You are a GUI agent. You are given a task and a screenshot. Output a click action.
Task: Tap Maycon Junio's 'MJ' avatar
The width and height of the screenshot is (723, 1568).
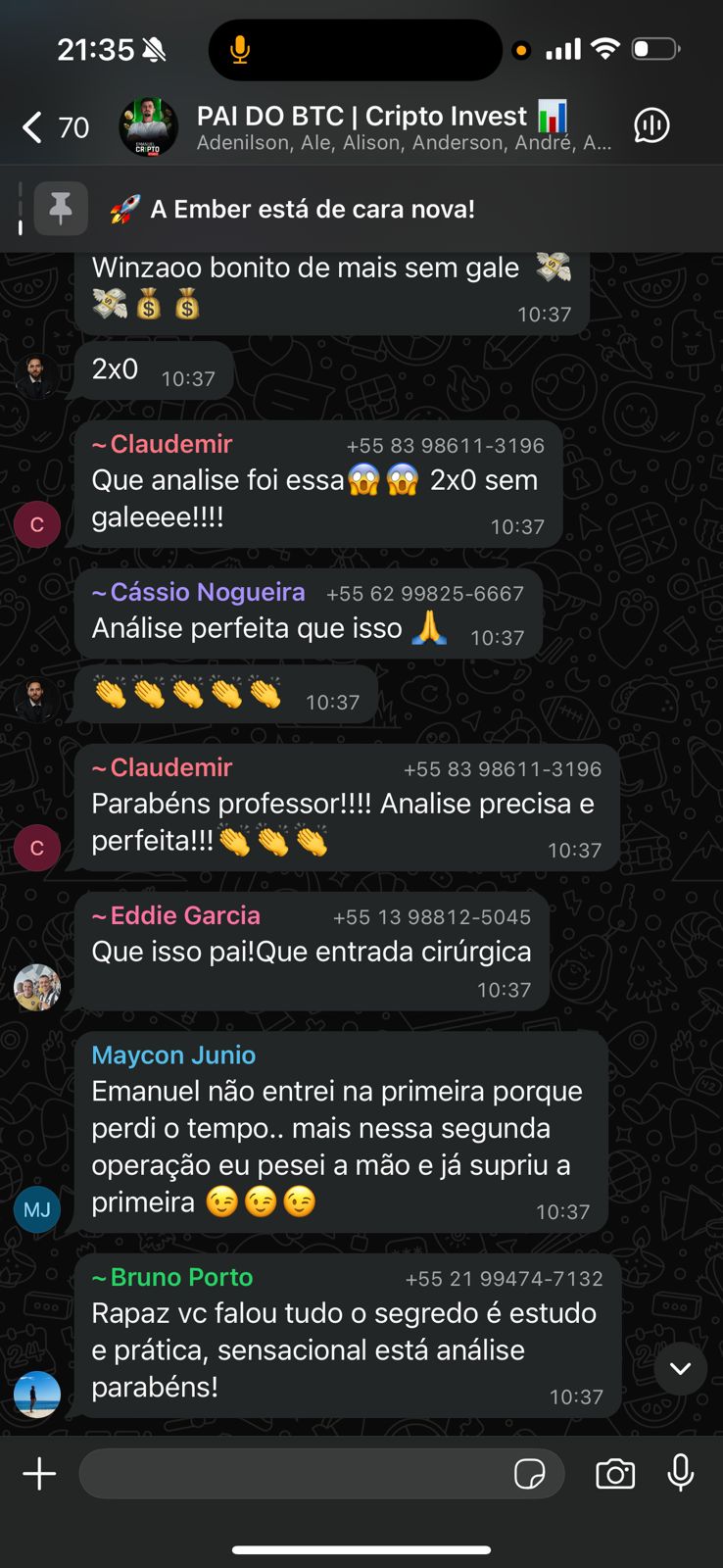[36, 1209]
